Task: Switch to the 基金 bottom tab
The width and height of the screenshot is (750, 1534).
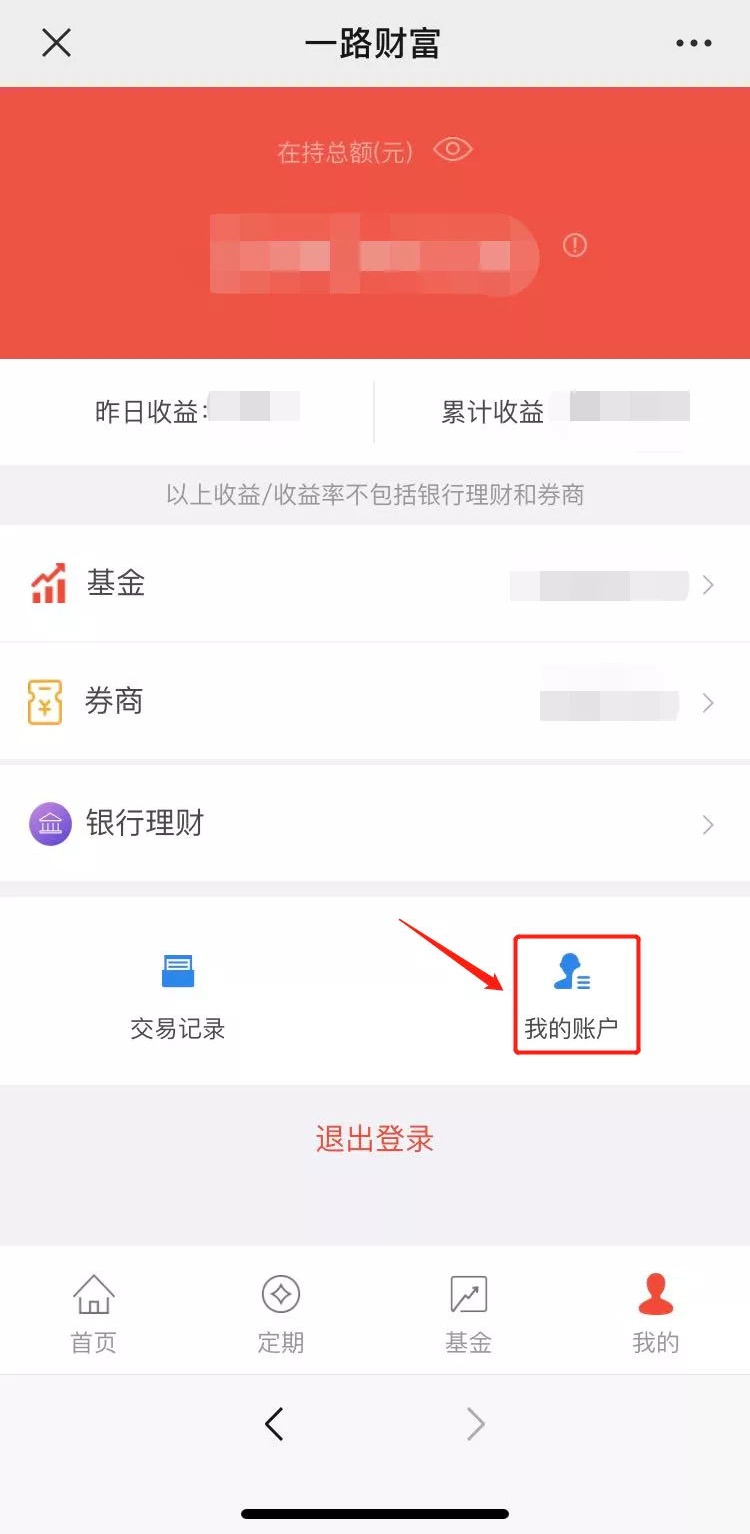Action: click(468, 1313)
